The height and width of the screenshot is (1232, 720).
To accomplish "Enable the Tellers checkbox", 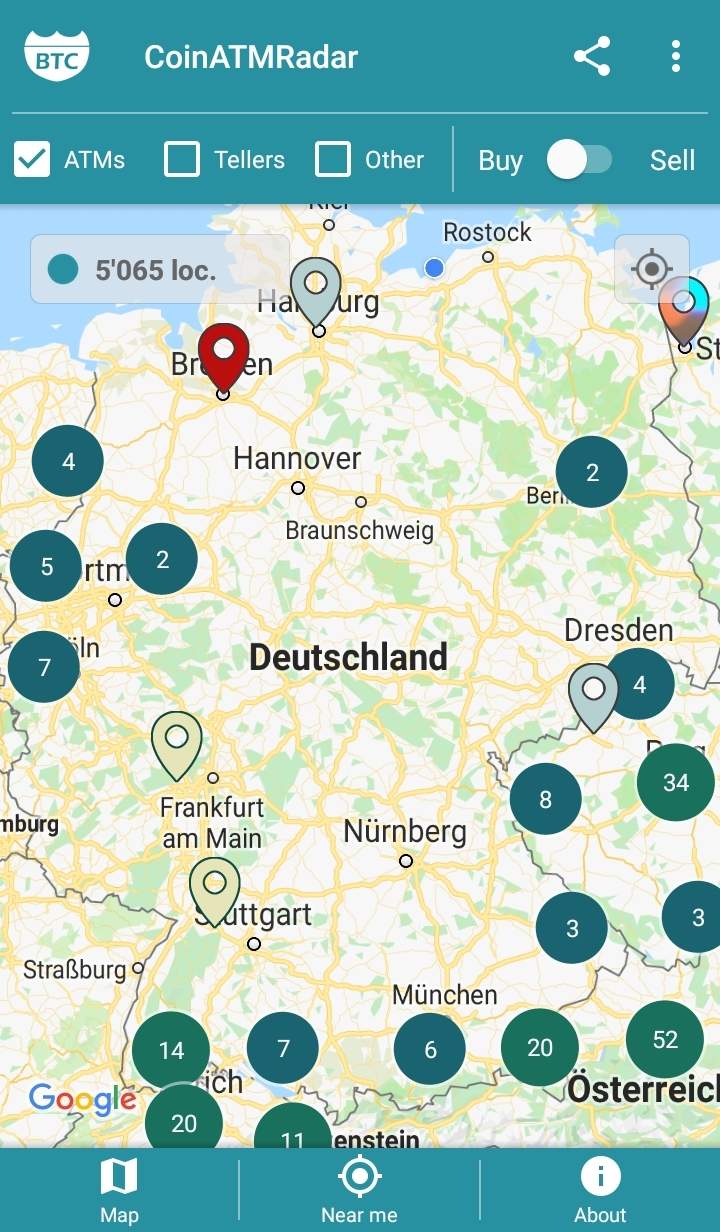I will pyautogui.click(x=182, y=160).
